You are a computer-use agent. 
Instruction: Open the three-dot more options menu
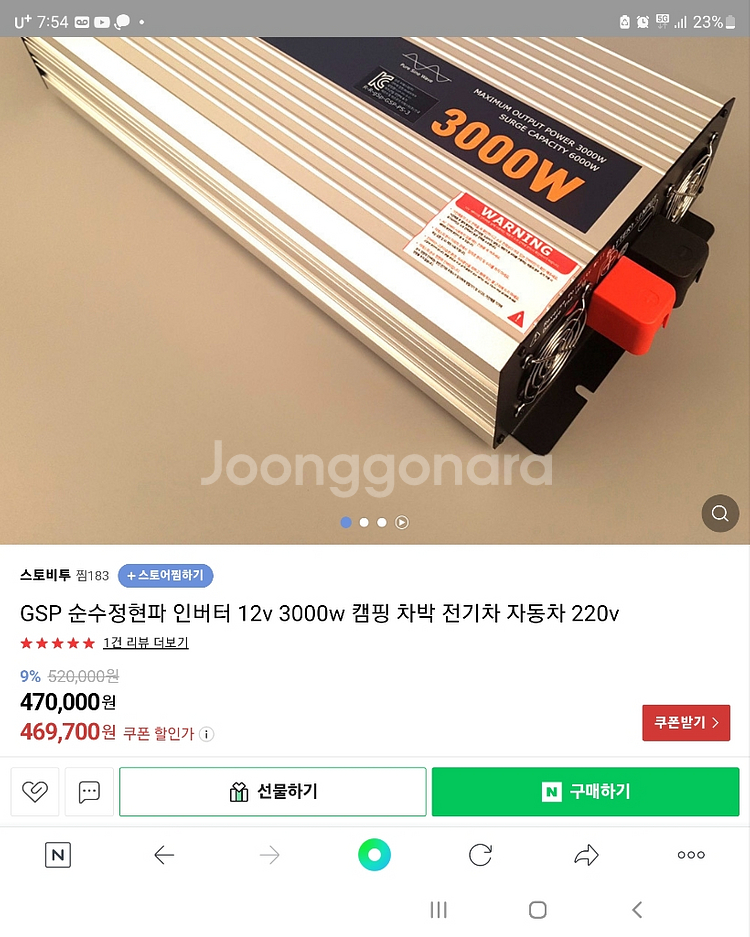coord(690,855)
